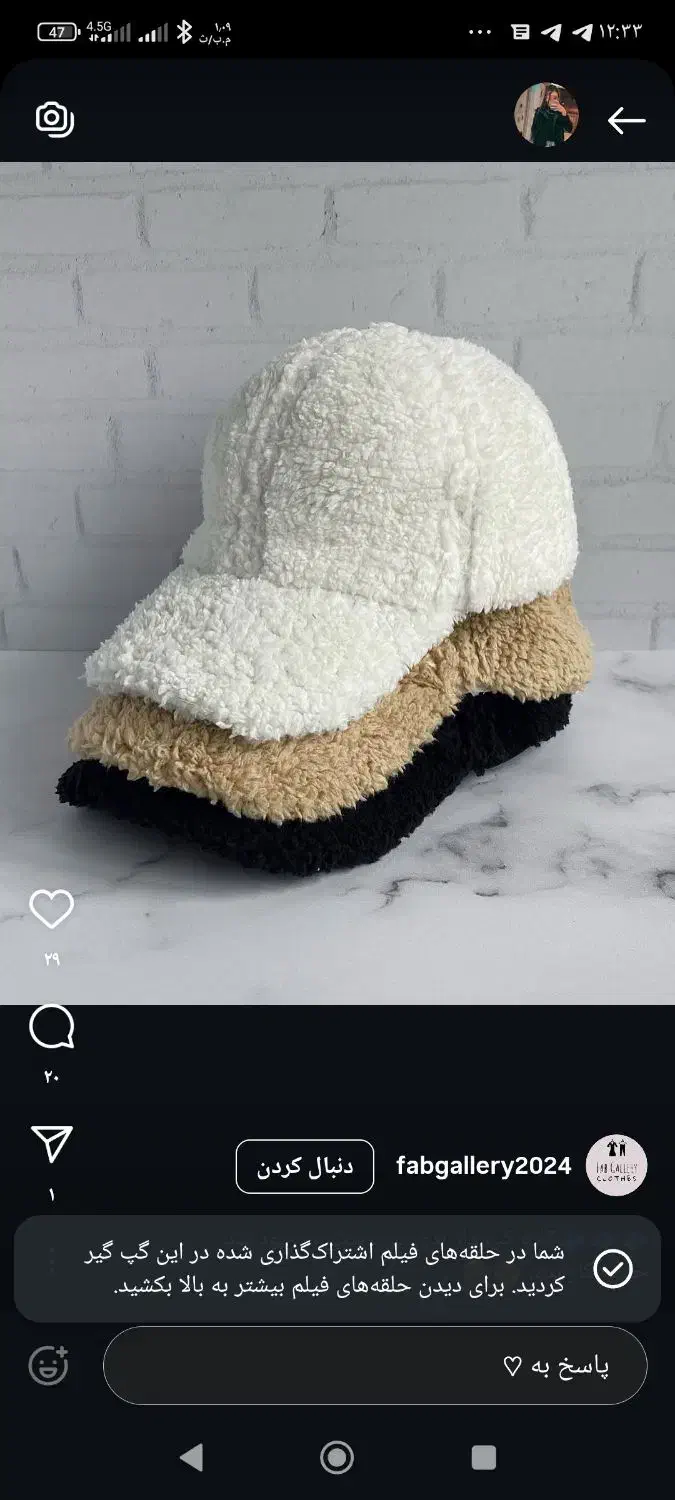Open fabgallery2024 avatar logo
Viewport: 675px width, 1500px height.
click(x=616, y=1166)
